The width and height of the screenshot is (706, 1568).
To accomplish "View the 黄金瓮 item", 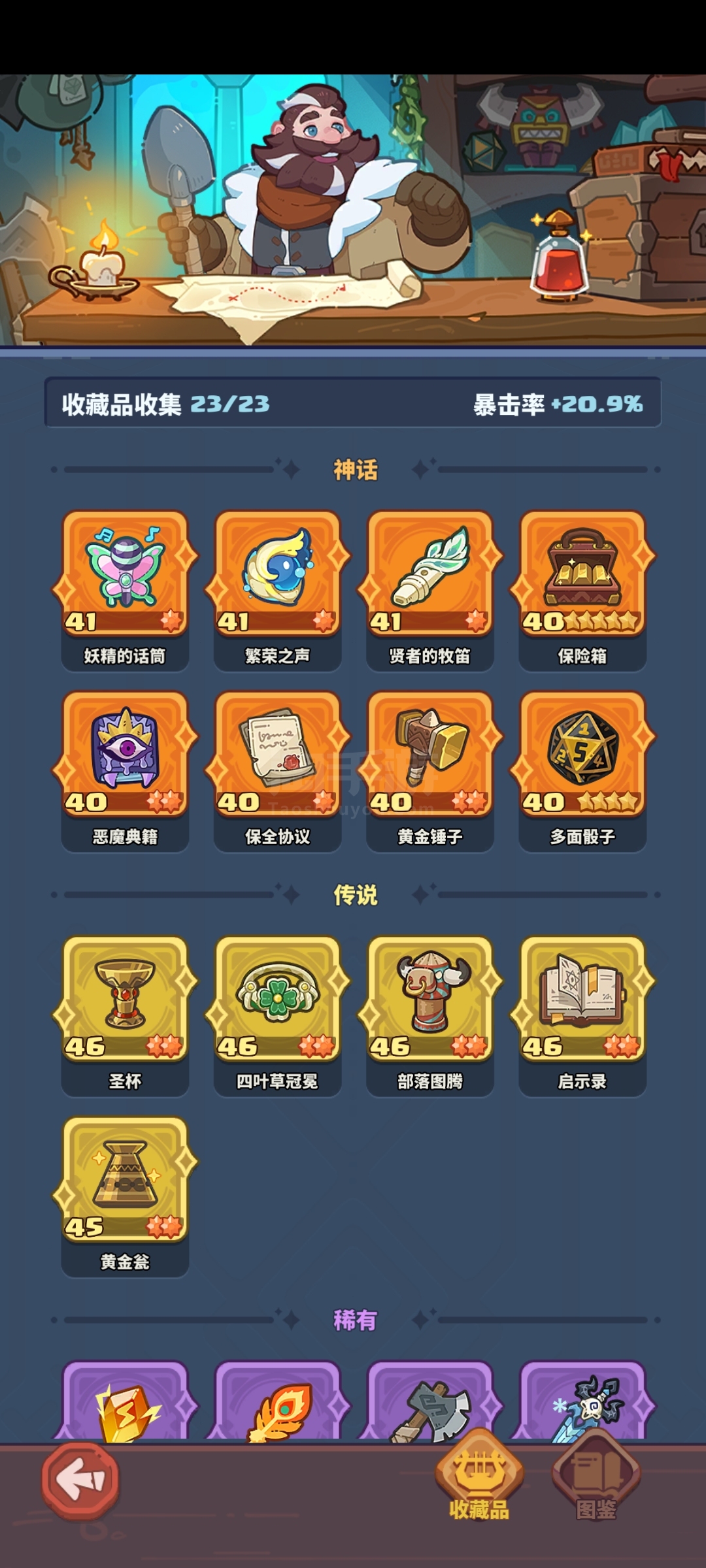I will click(125, 1196).
